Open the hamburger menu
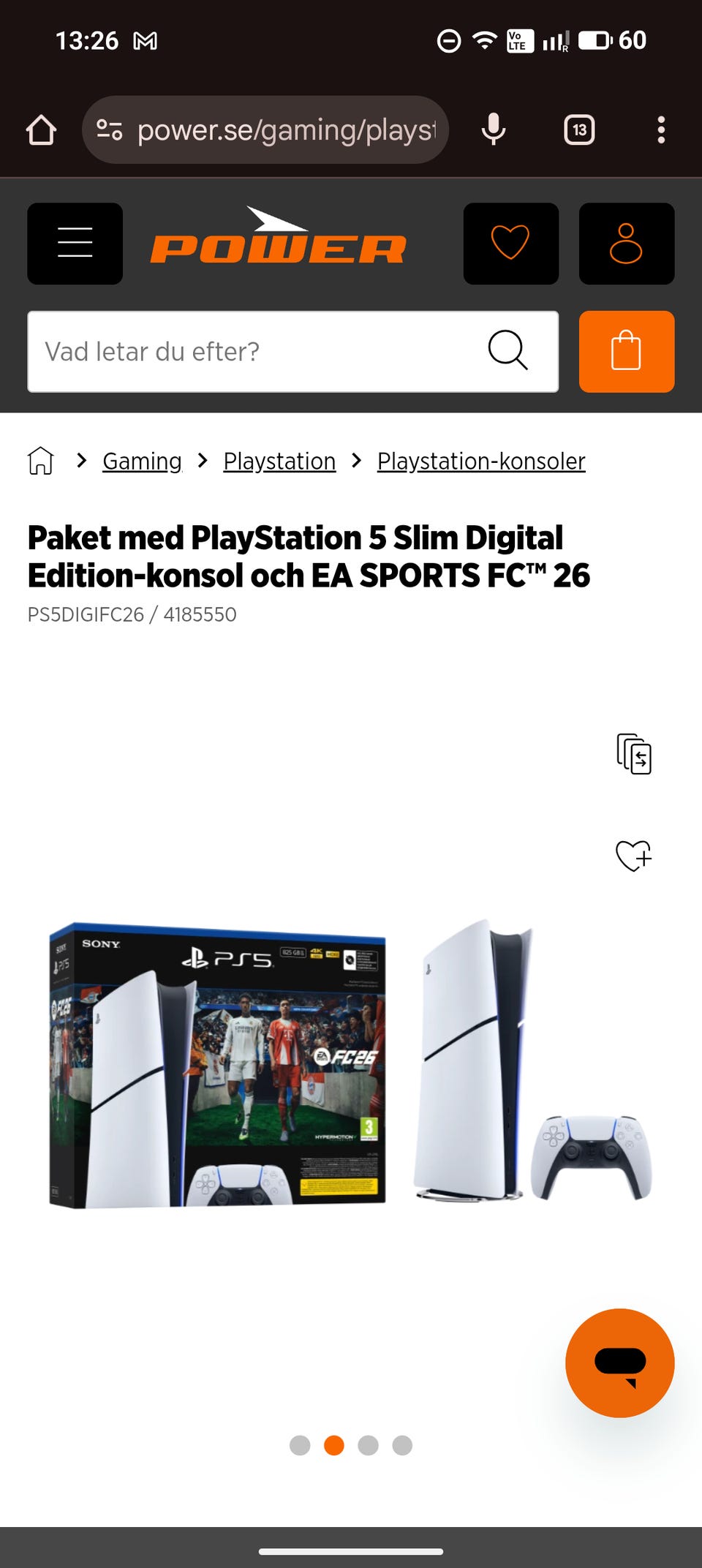The width and height of the screenshot is (702, 1568). (75, 244)
